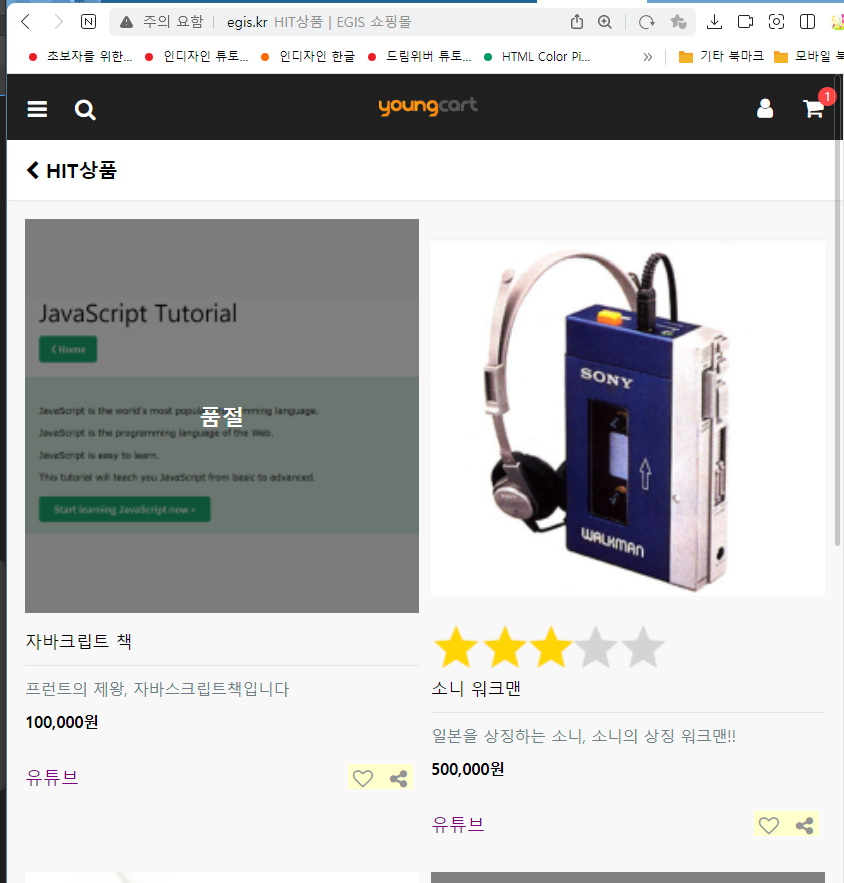Go to the youngcart home logo
Viewport: 844px width, 883px height.
428,106
